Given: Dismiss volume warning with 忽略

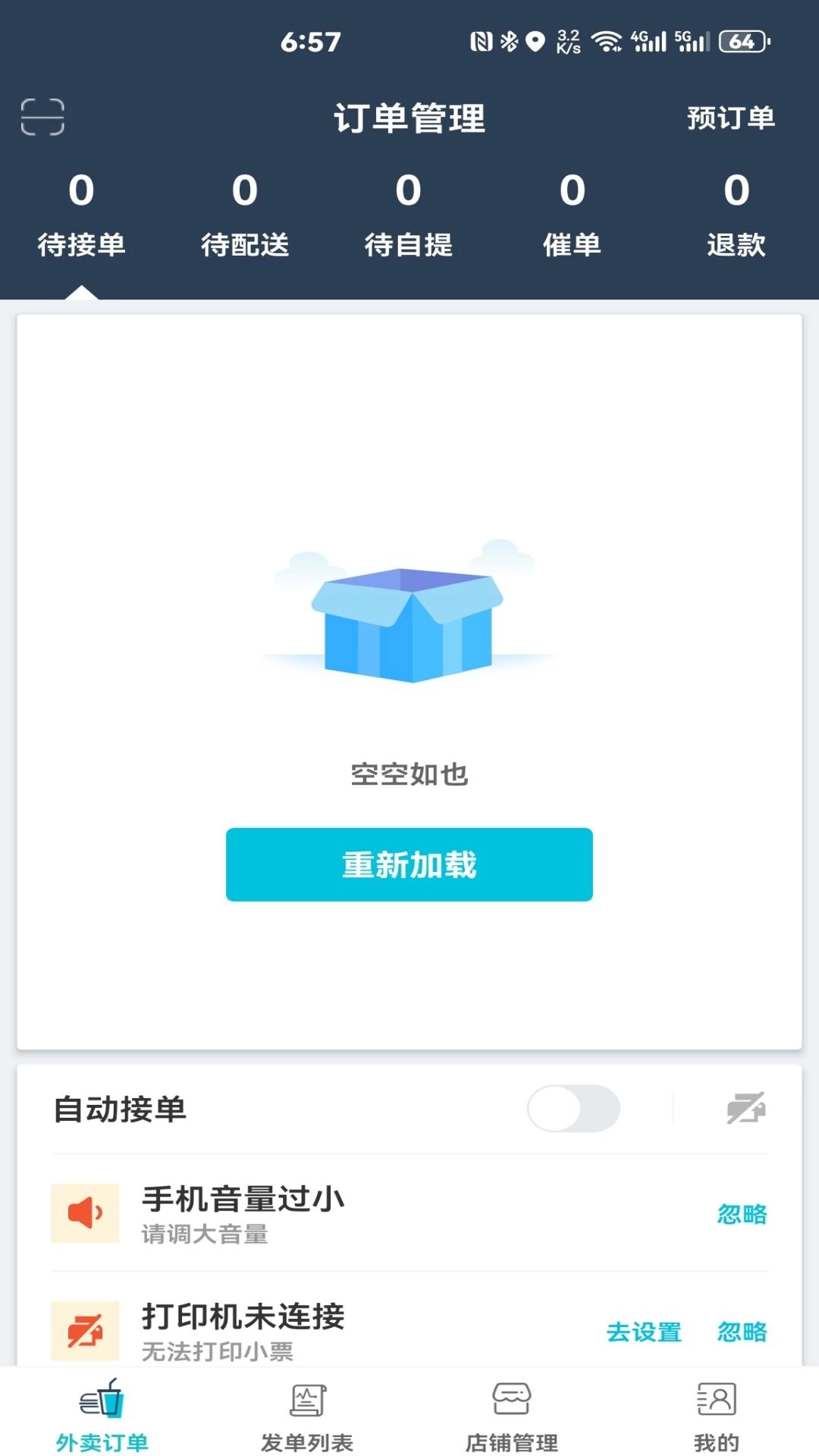Looking at the screenshot, I should [743, 1213].
